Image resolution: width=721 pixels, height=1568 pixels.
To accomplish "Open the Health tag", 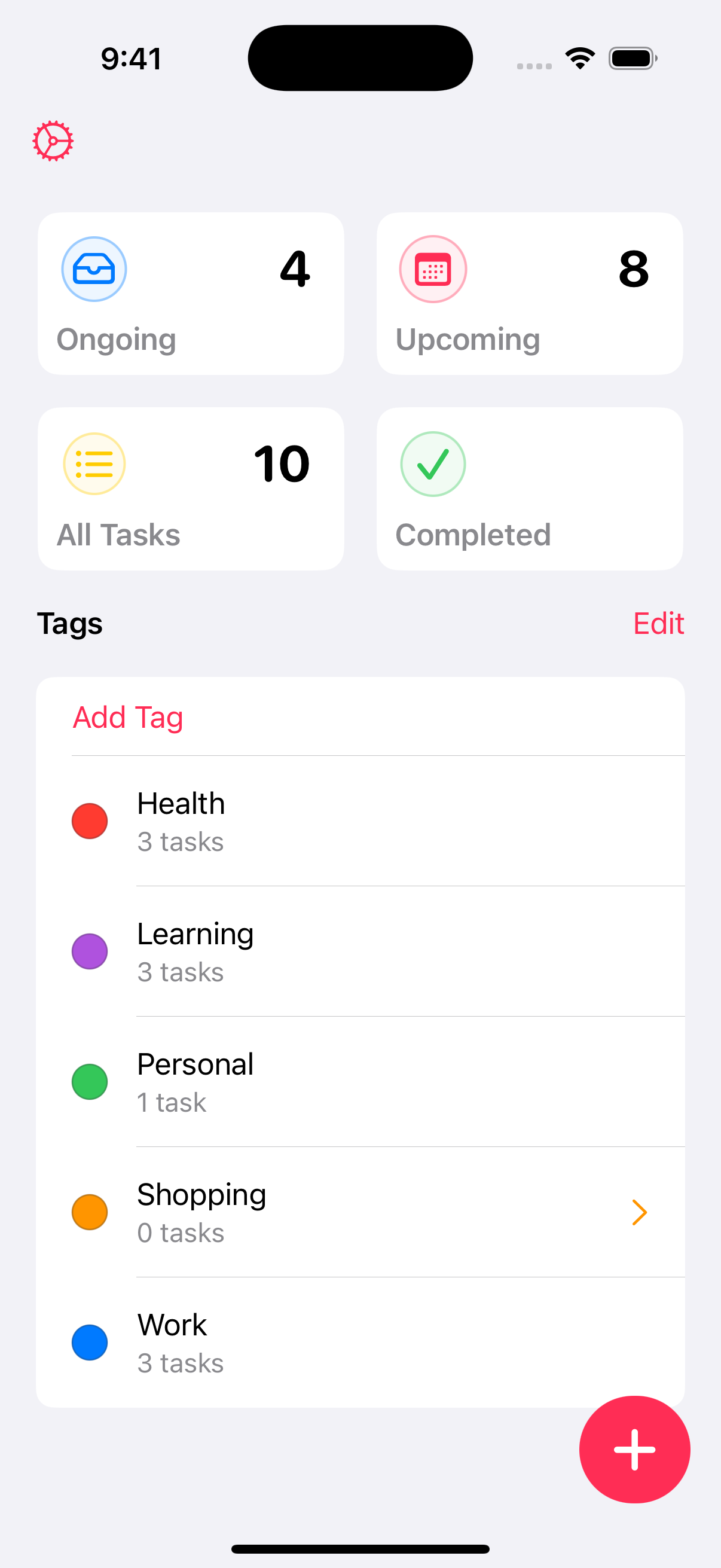I will click(360, 821).
